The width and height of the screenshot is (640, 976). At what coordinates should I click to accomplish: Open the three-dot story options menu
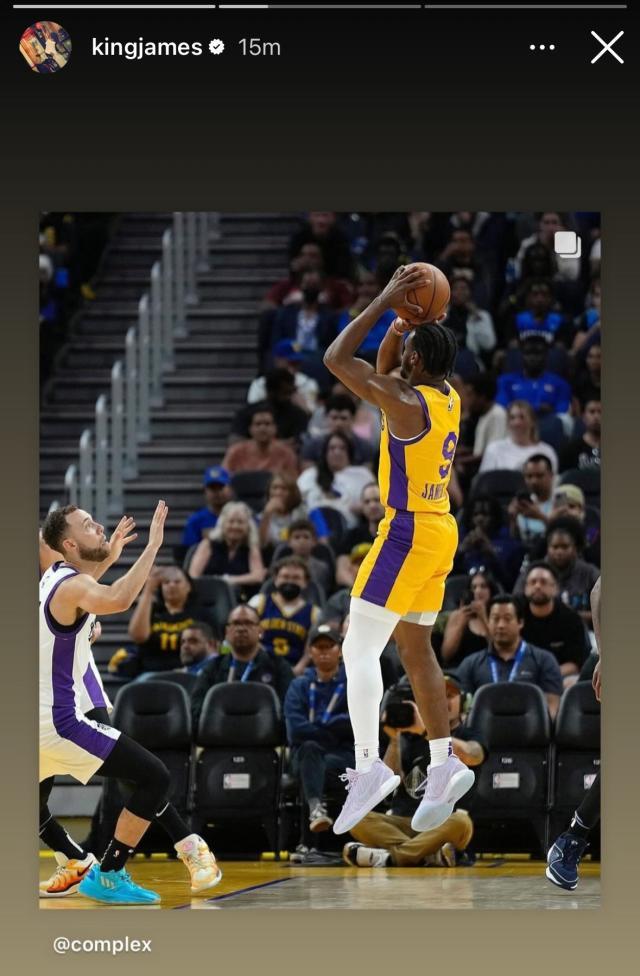pyautogui.click(x=542, y=47)
